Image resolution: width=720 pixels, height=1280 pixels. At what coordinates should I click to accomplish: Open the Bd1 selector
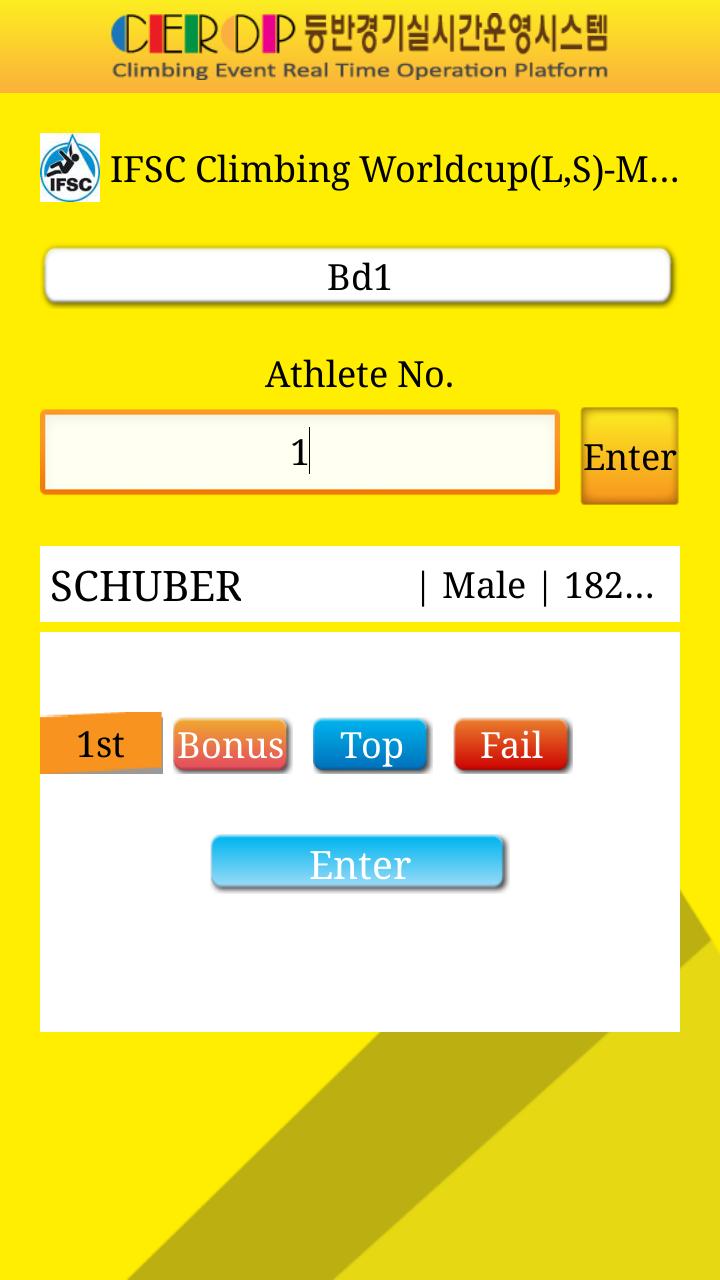358,276
